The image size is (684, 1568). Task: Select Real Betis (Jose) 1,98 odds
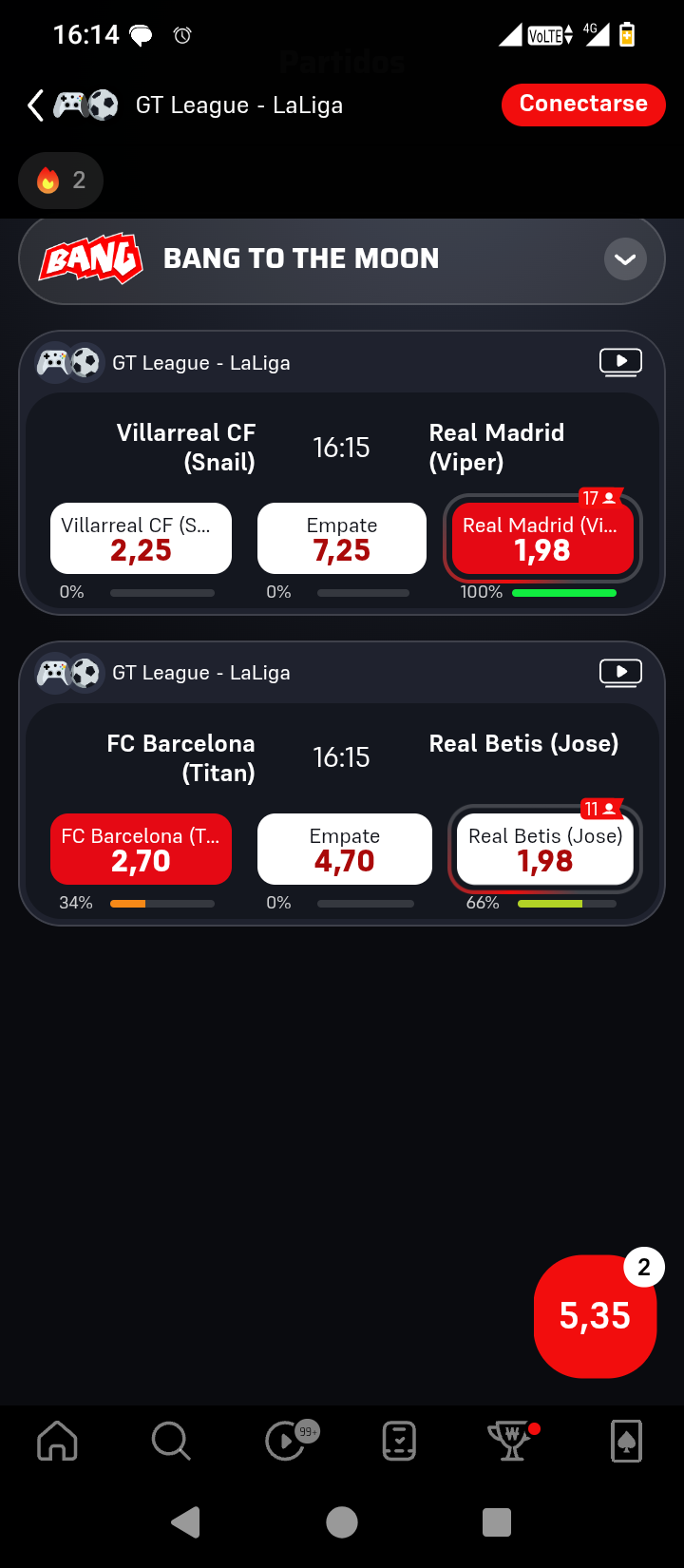(x=545, y=850)
